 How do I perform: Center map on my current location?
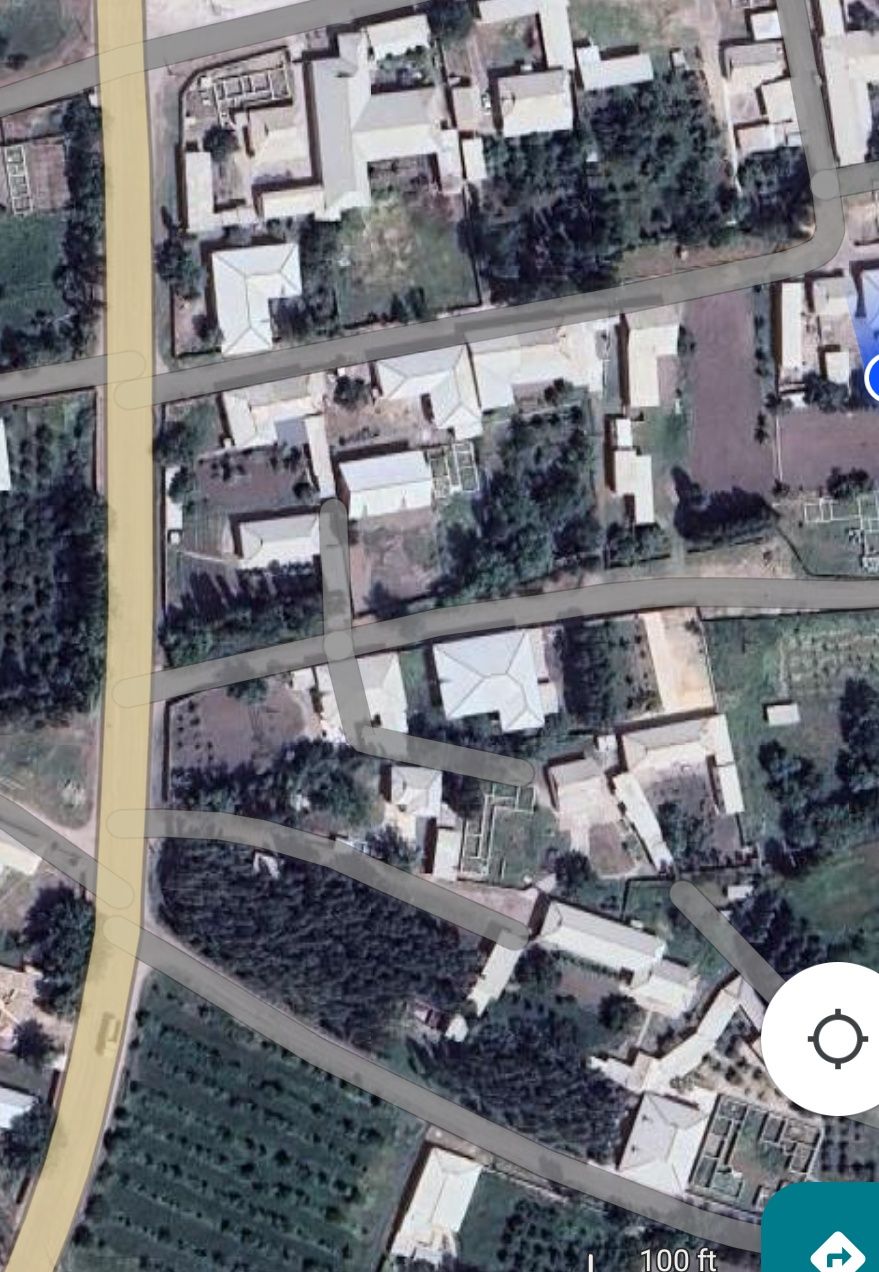(836, 1039)
